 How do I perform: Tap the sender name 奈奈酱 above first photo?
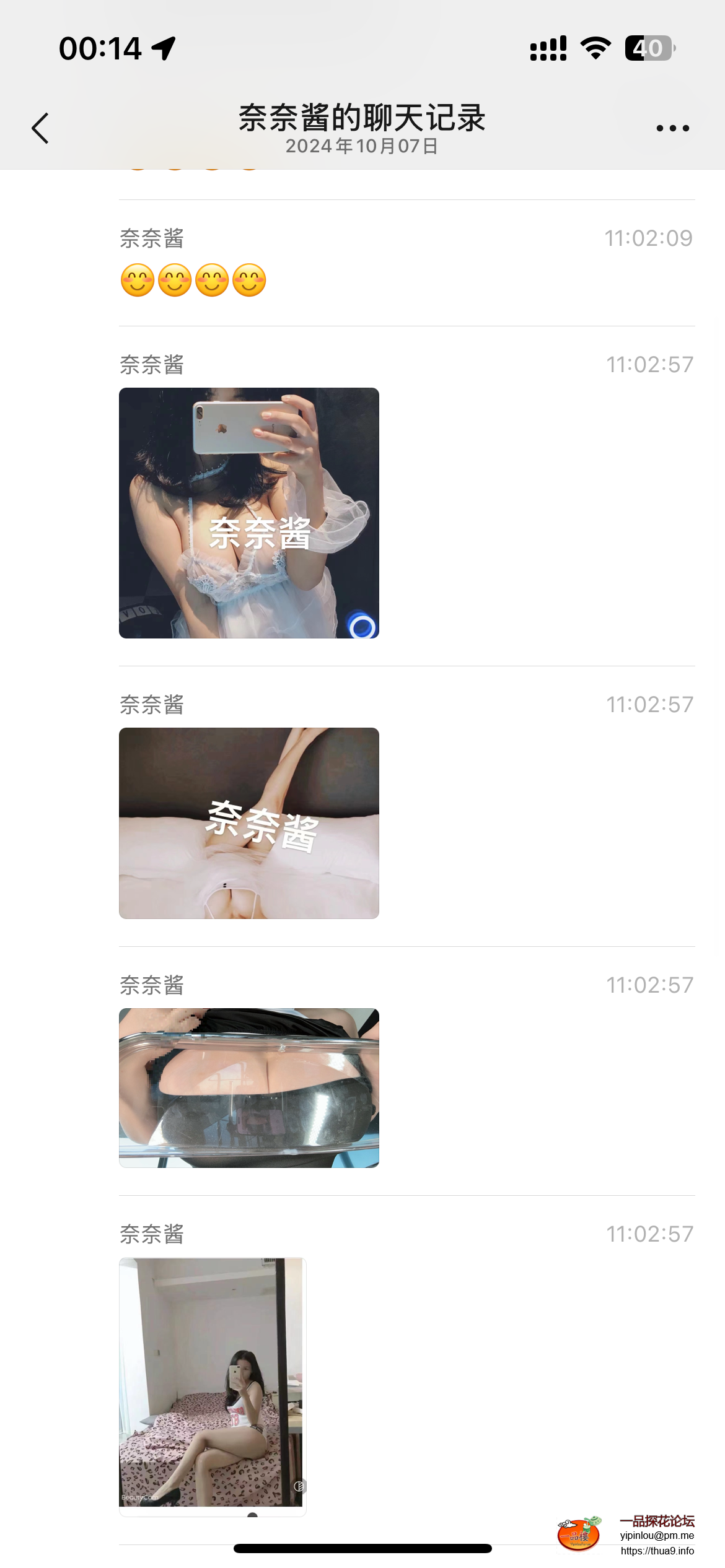[x=152, y=365]
